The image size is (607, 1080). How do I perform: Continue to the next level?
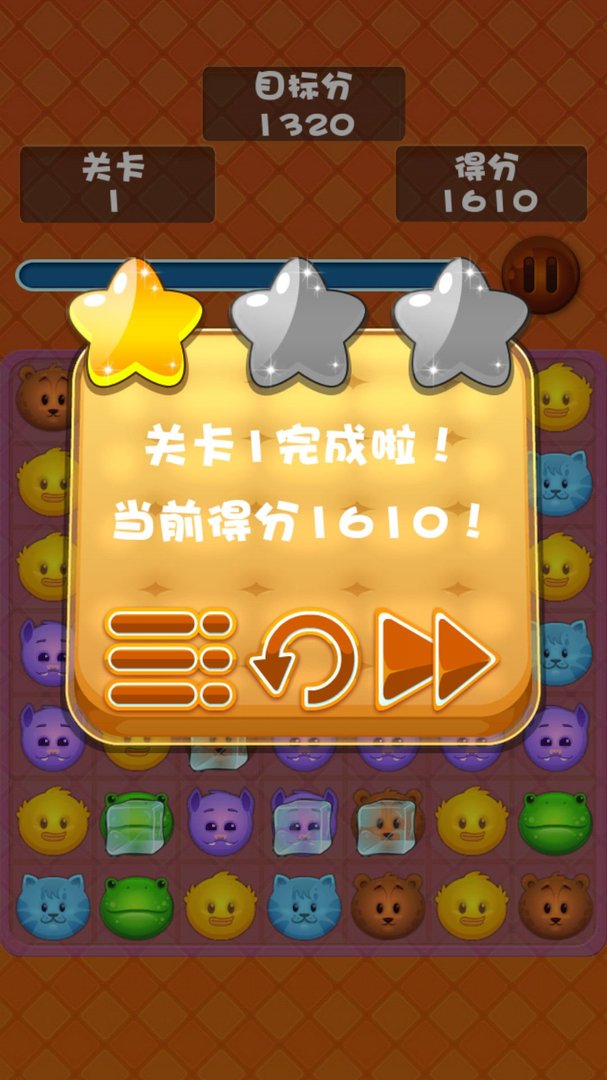435,659
